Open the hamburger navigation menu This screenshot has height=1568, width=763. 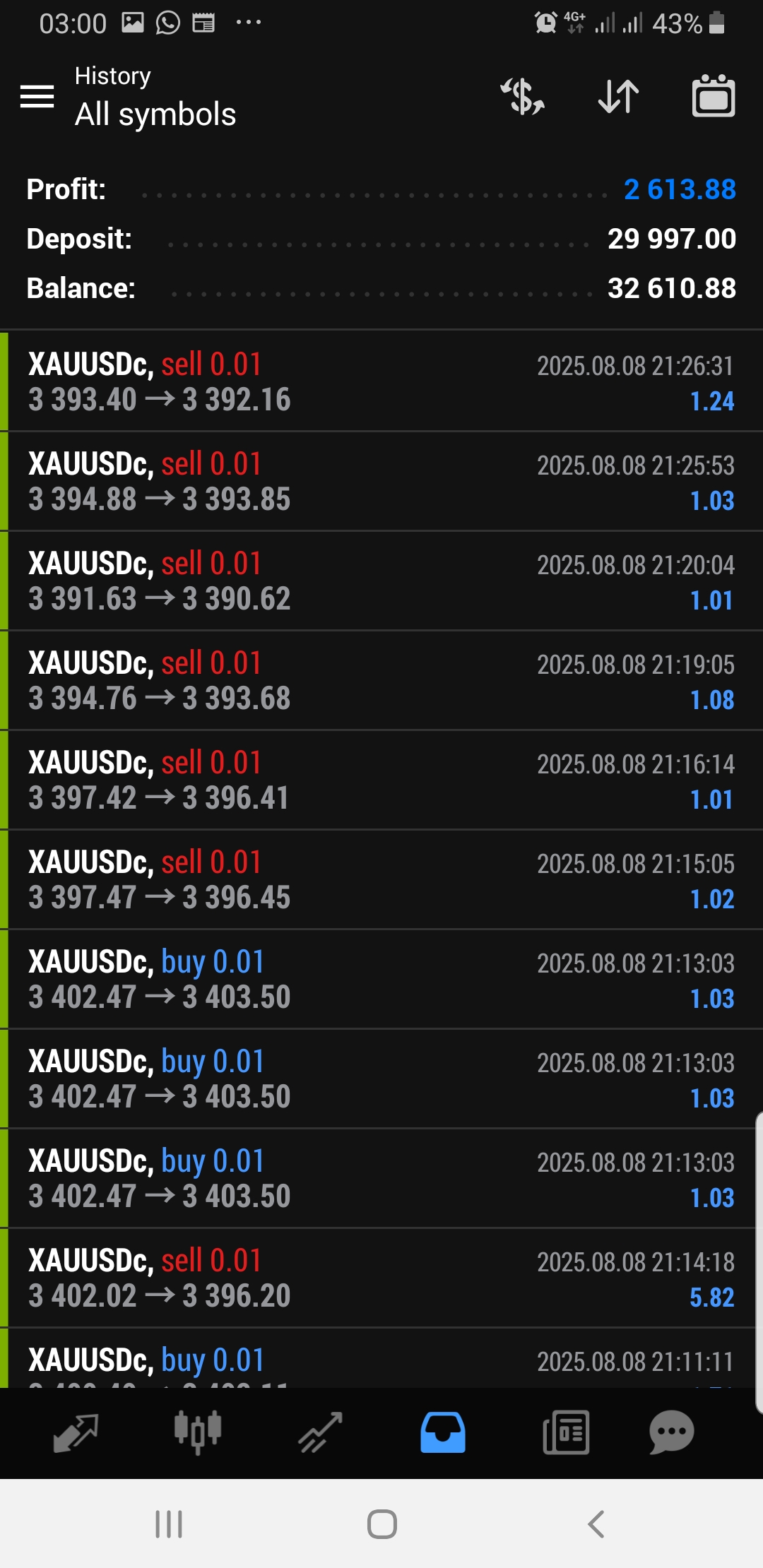[x=37, y=97]
